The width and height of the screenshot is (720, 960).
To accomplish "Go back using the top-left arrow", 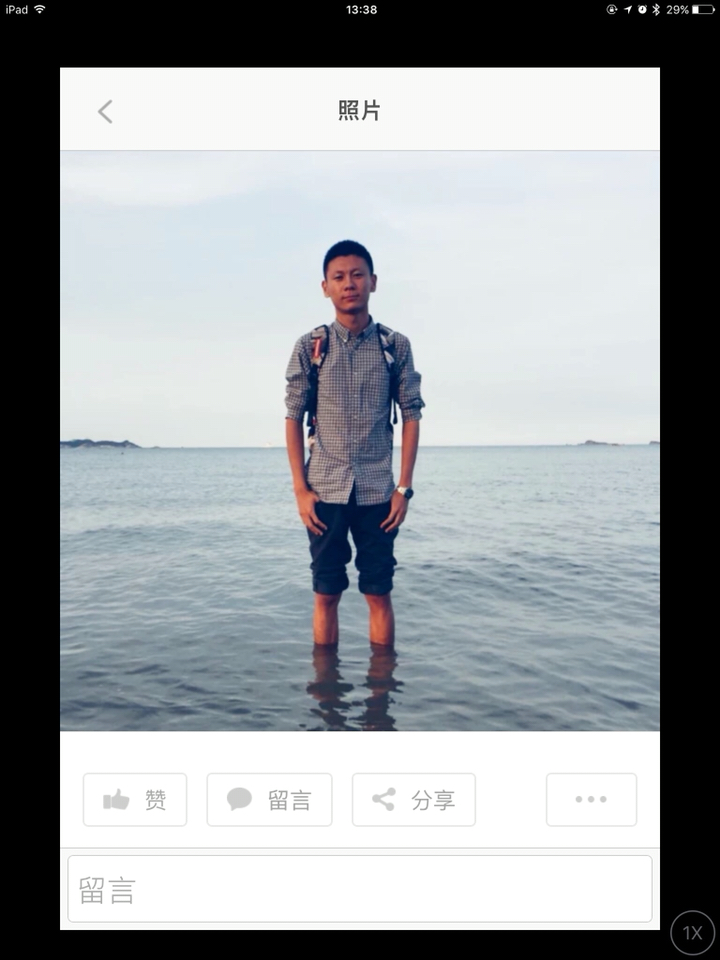I will tap(105, 111).
